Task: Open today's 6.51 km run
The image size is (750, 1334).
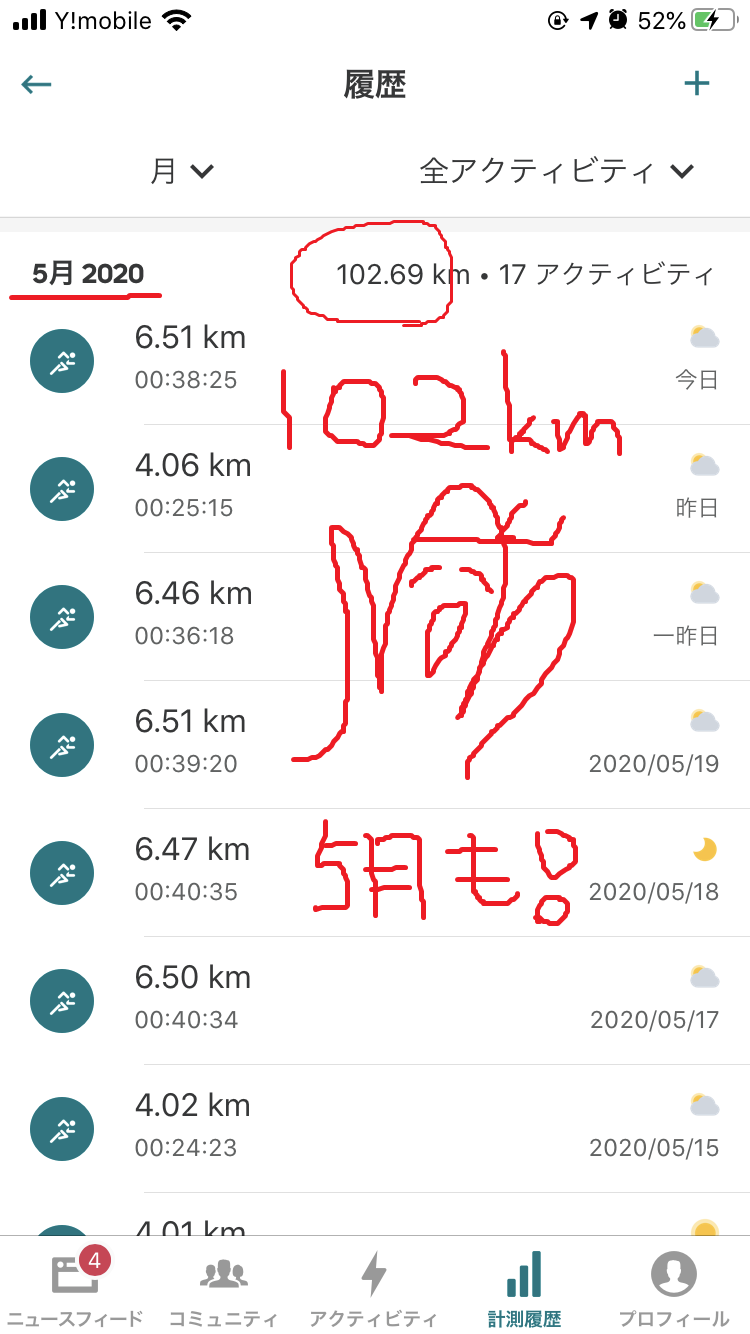Action: point(375,361)
